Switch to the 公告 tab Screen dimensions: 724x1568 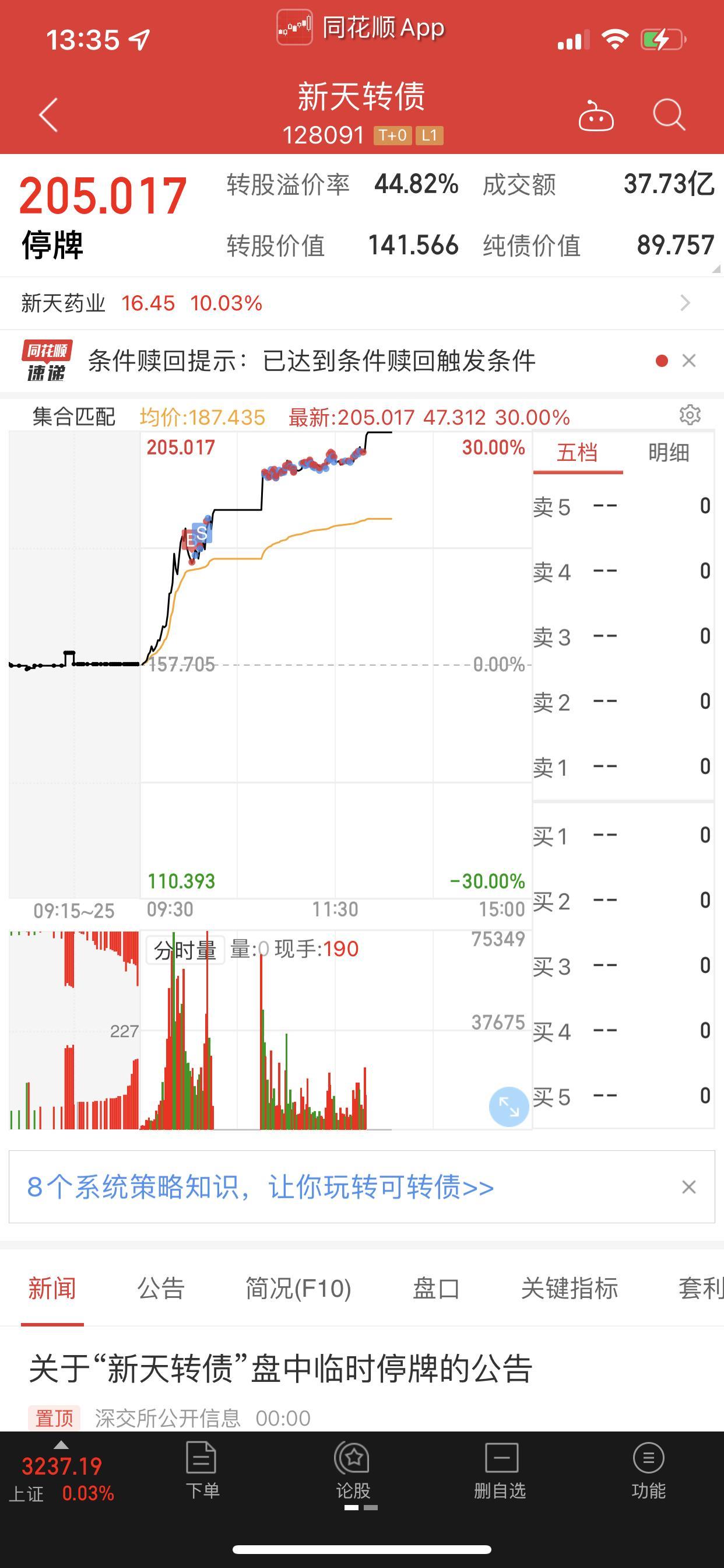click(x=161, y=1289)
